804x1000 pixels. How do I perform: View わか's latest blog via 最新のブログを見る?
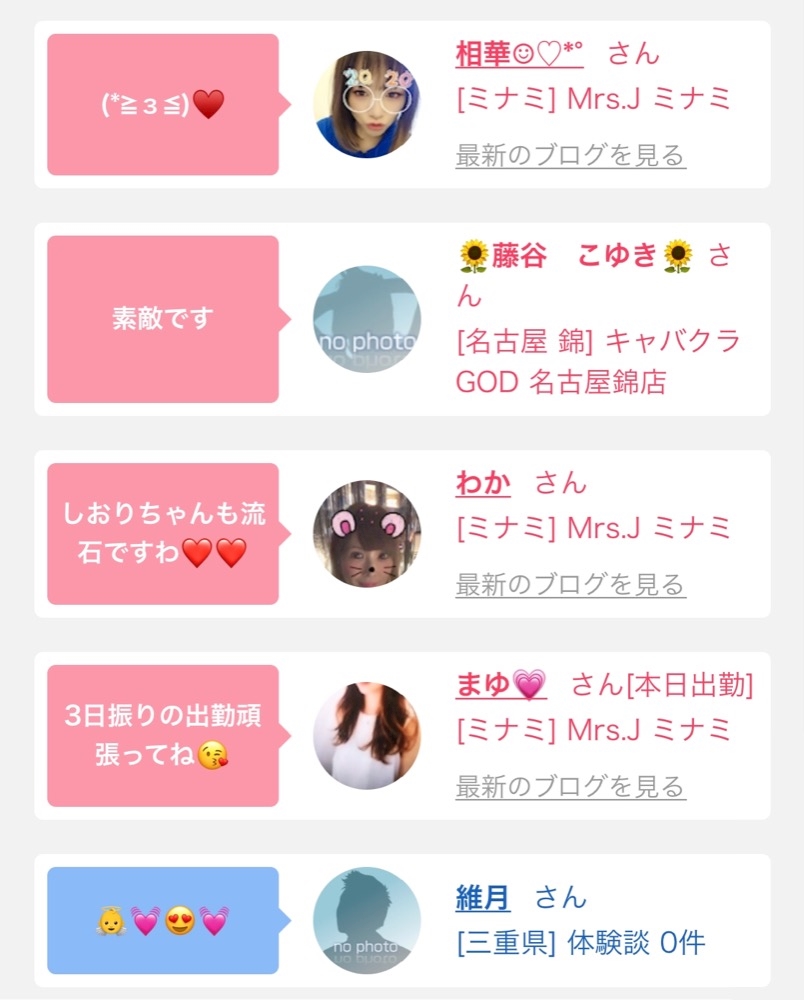[570, 585]
